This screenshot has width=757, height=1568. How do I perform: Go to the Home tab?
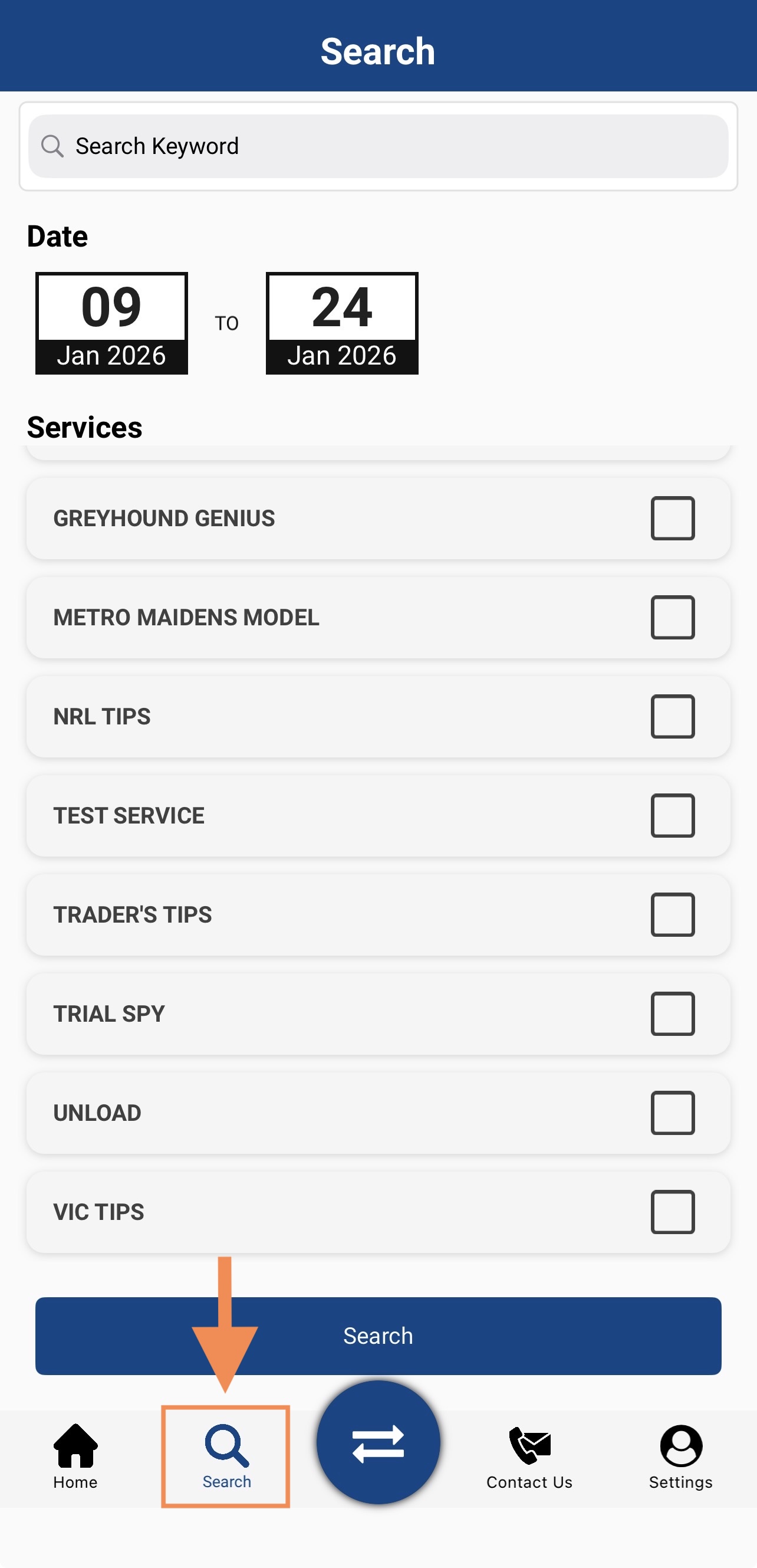pos(75,1456)
